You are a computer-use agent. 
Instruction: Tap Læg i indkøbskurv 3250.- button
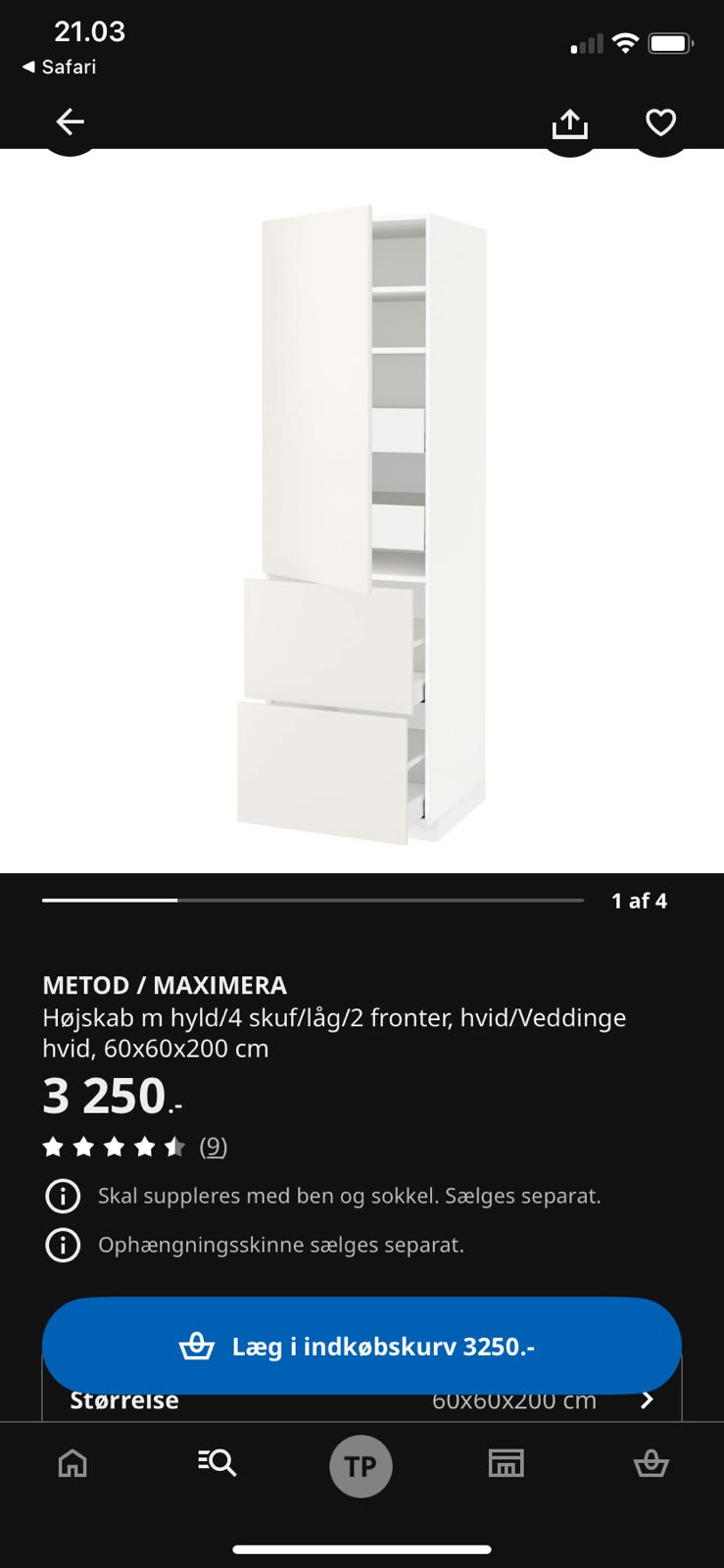[362, 1346]
